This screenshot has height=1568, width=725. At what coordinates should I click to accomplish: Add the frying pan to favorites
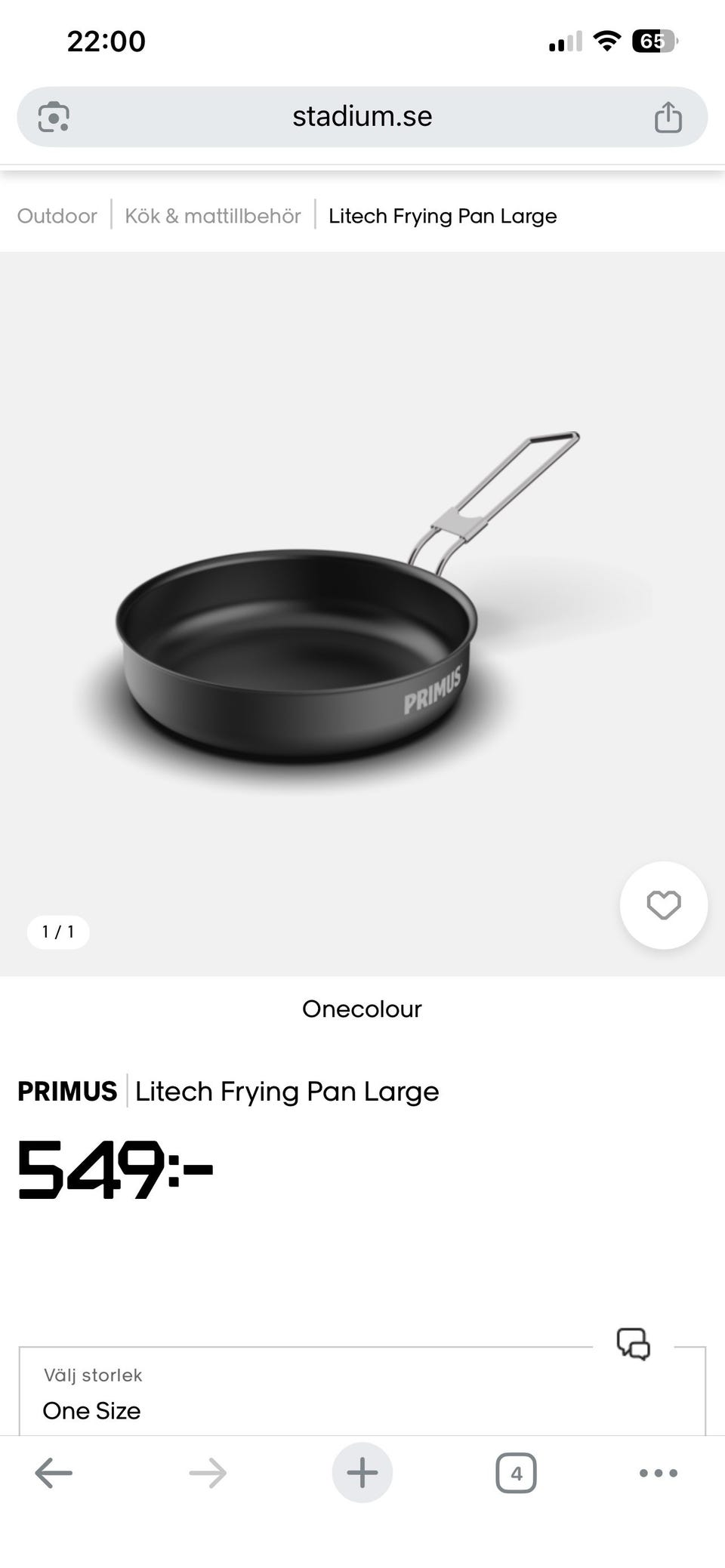point(663,905)
